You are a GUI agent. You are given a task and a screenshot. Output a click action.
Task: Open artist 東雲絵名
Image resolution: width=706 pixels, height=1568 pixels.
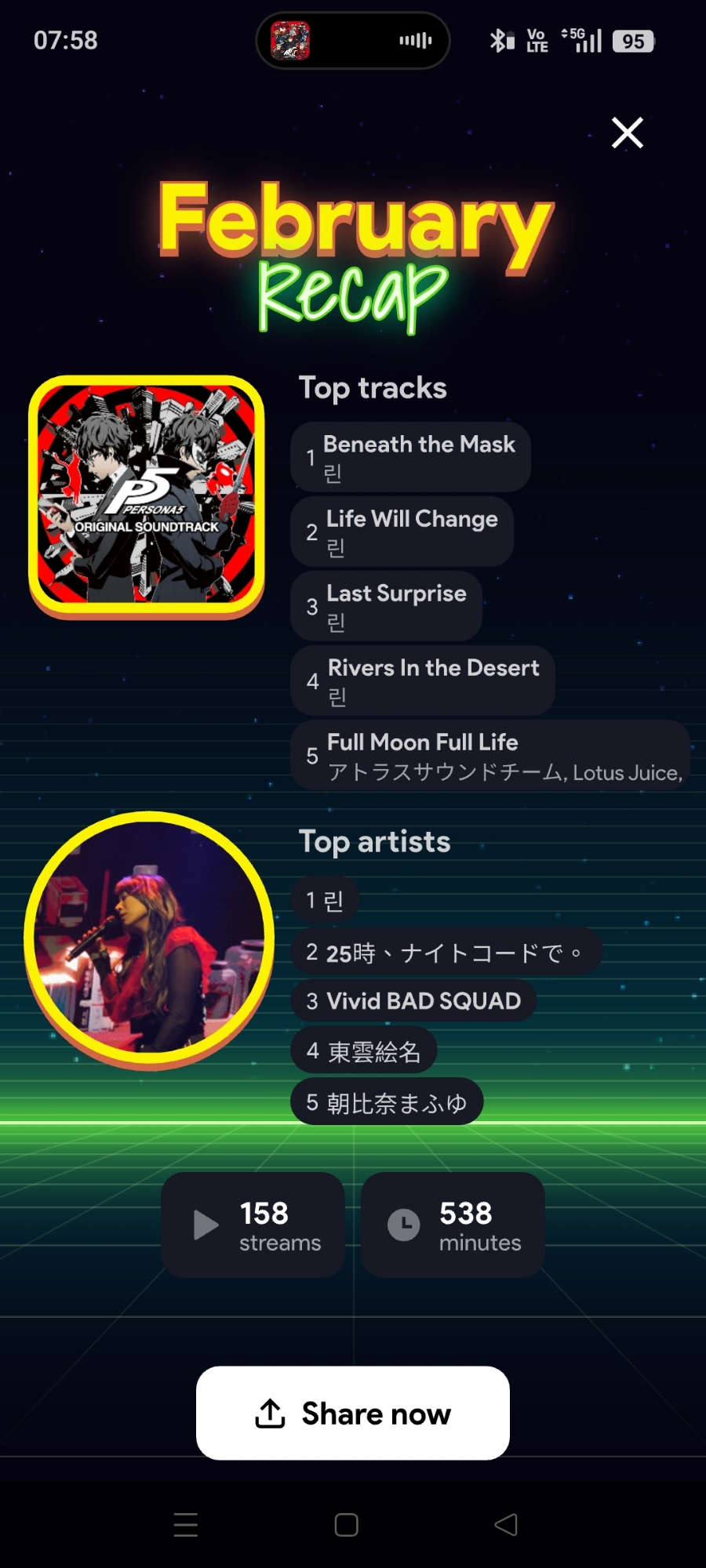pyautogui.click(x=363, y=1051)
